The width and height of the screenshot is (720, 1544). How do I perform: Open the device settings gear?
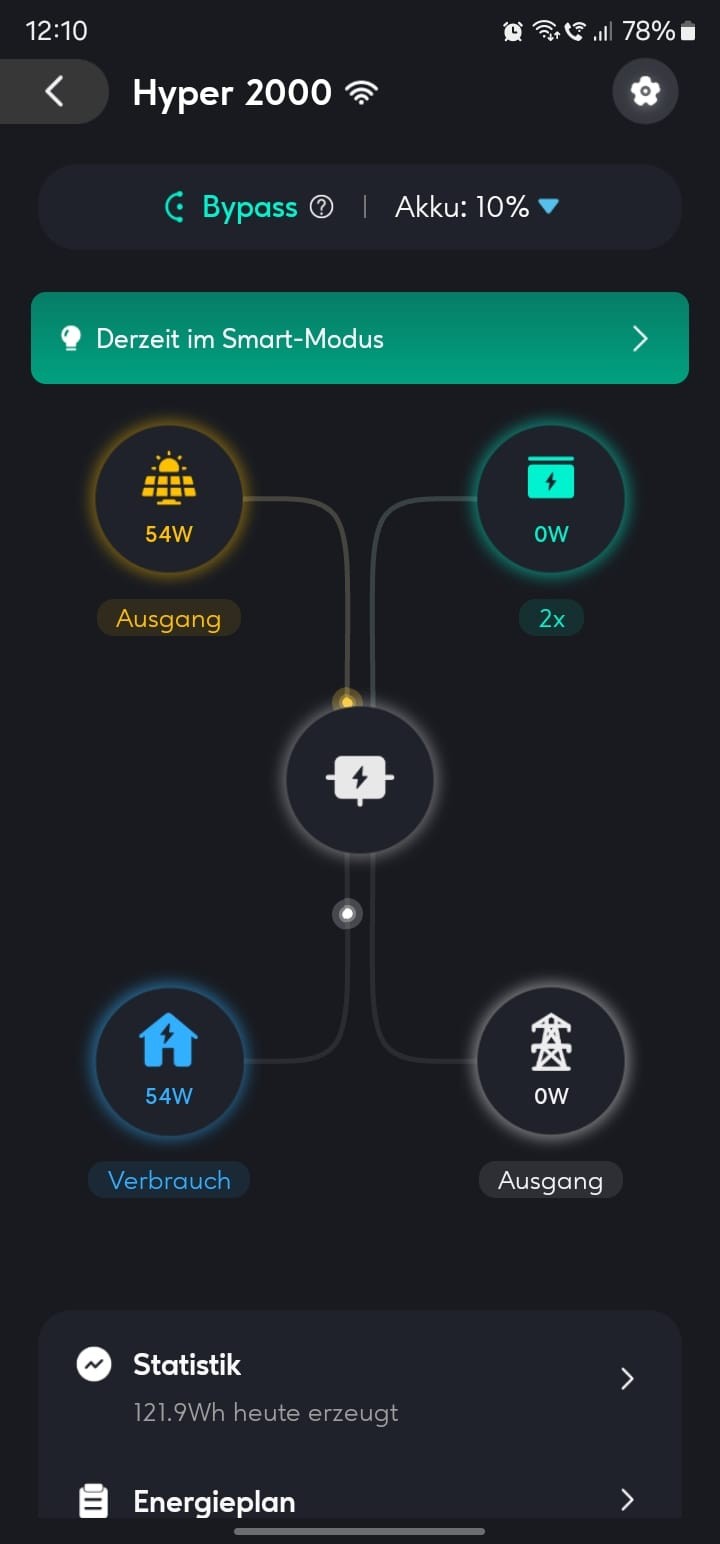[x=645, y=92]
